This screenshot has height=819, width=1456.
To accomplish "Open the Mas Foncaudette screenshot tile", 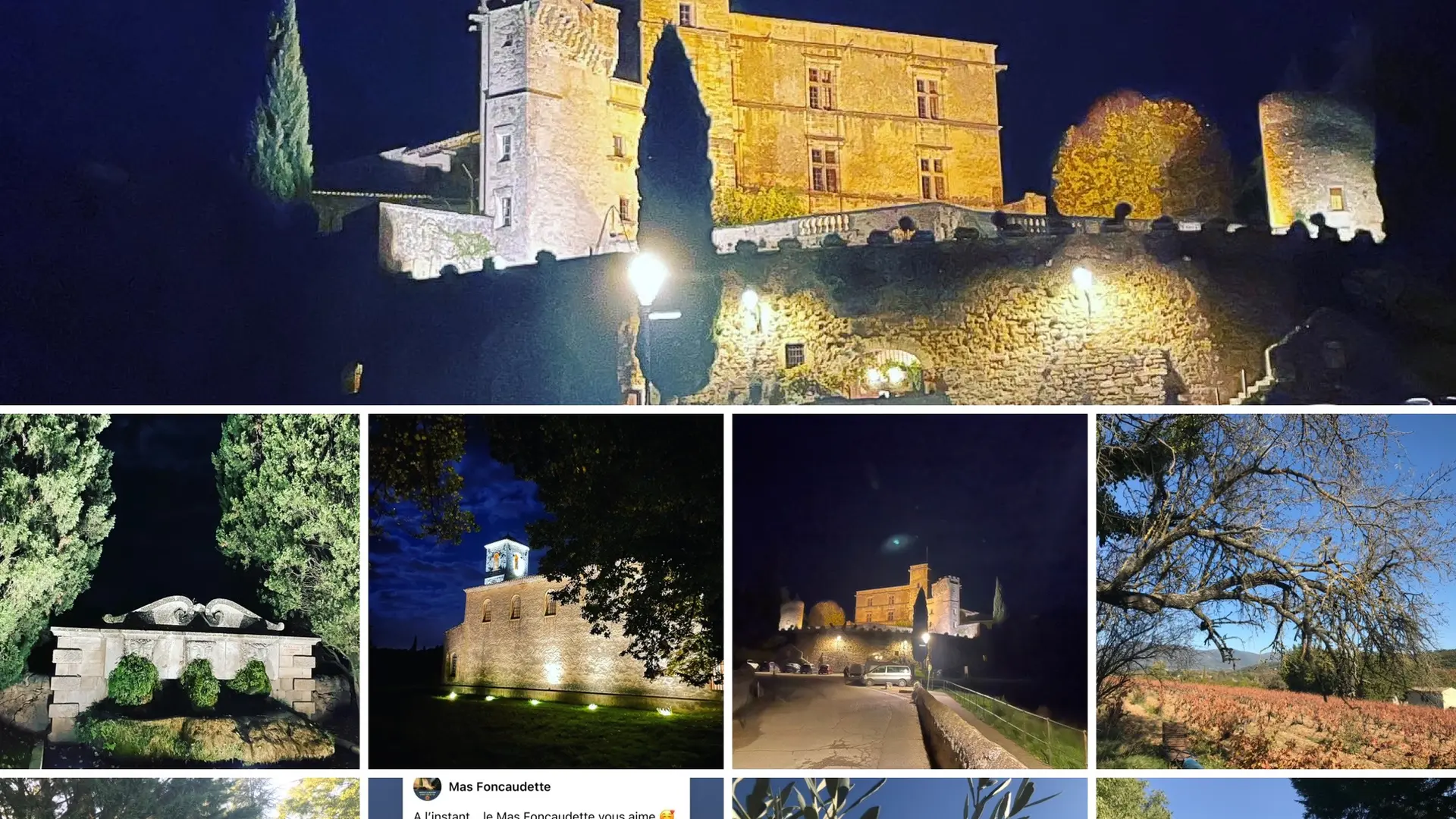I will pyautogui.click(x=545, y=799).
